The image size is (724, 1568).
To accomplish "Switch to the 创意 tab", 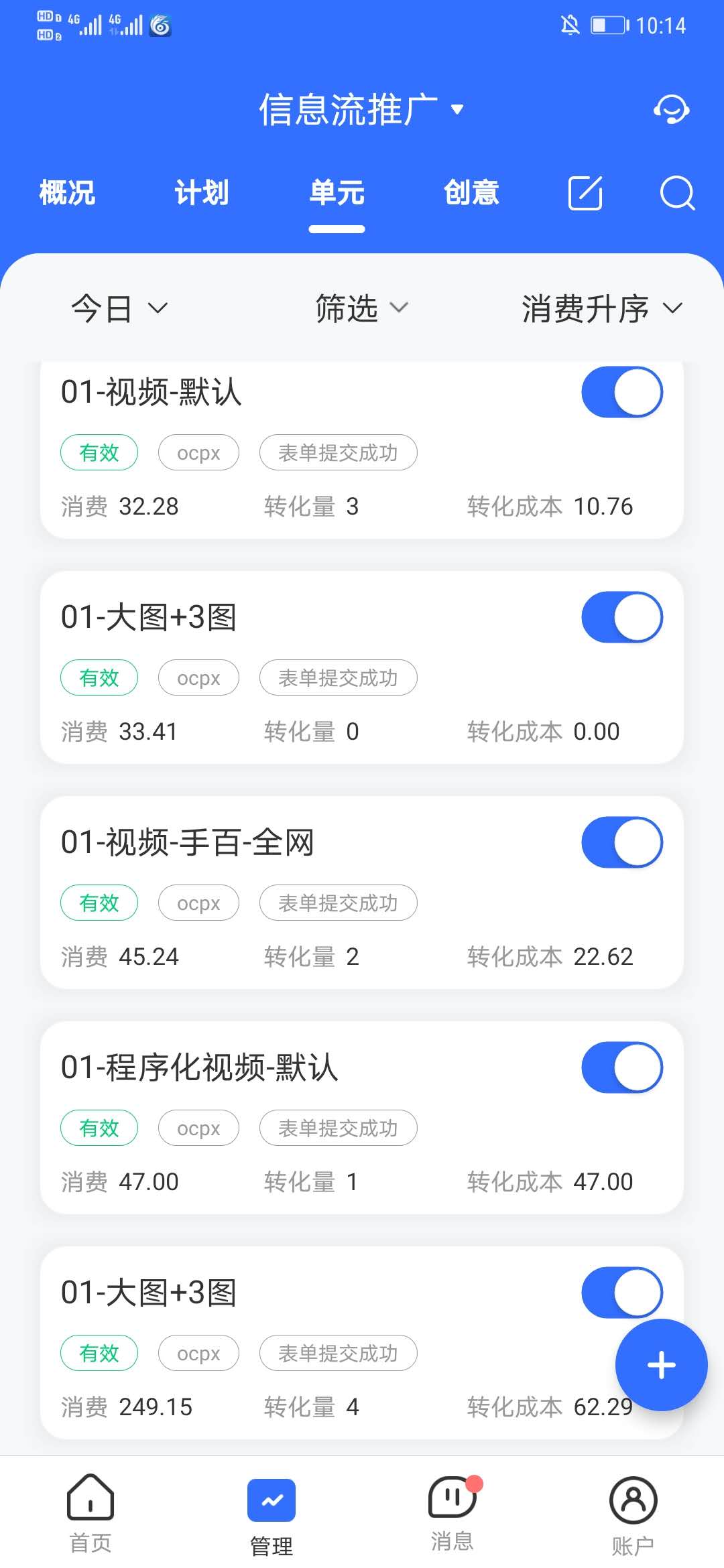I will (x=471, y=193).
